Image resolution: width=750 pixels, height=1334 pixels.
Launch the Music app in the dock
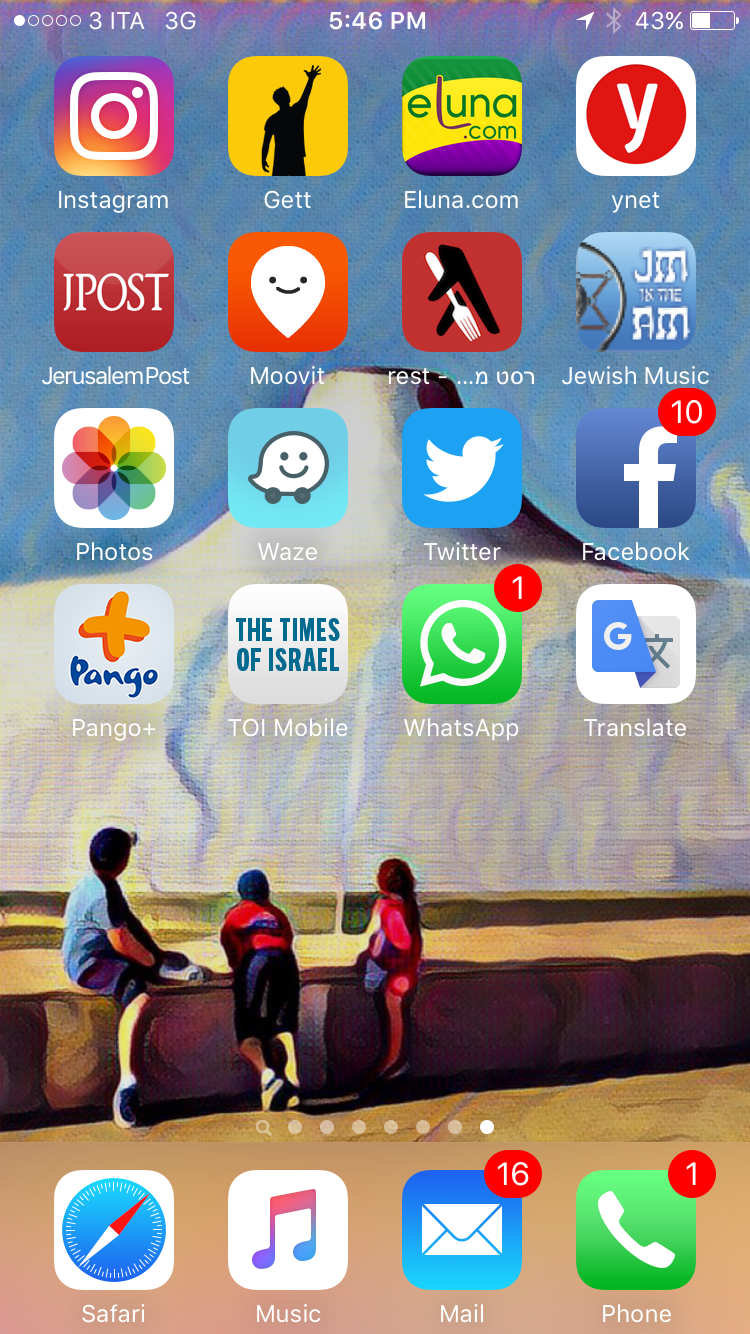tap(288, 1230)
